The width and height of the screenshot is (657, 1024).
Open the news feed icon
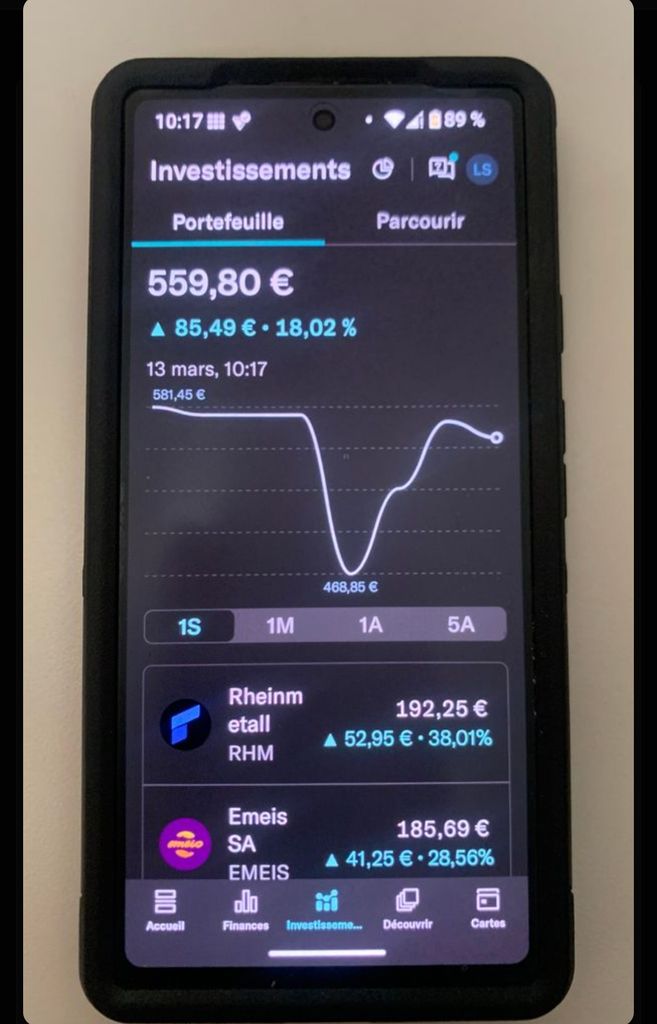[440, 168]
